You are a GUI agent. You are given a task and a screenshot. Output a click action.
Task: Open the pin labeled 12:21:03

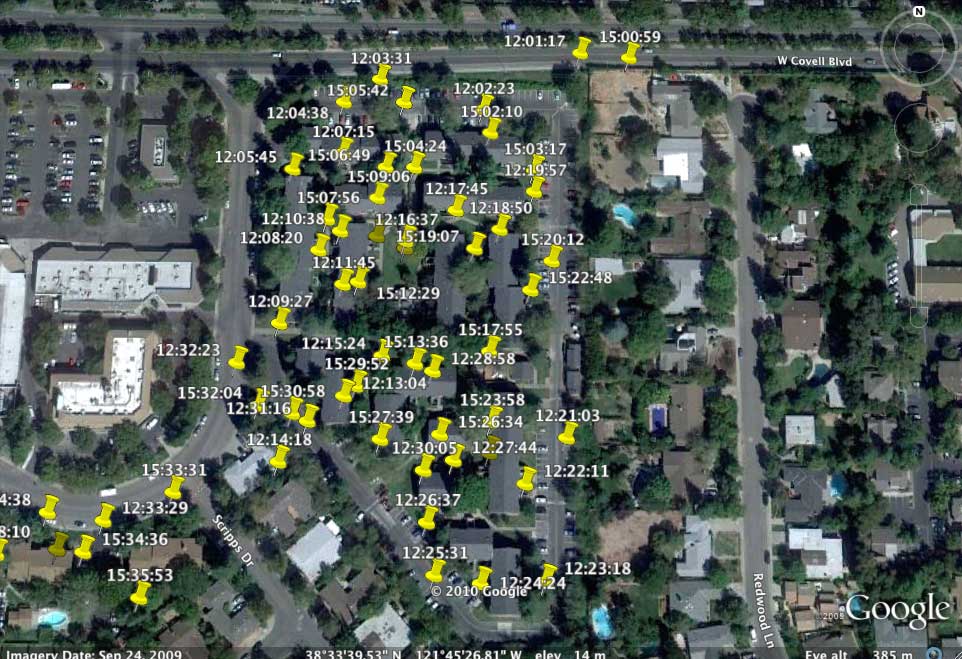tap(568, 433)
